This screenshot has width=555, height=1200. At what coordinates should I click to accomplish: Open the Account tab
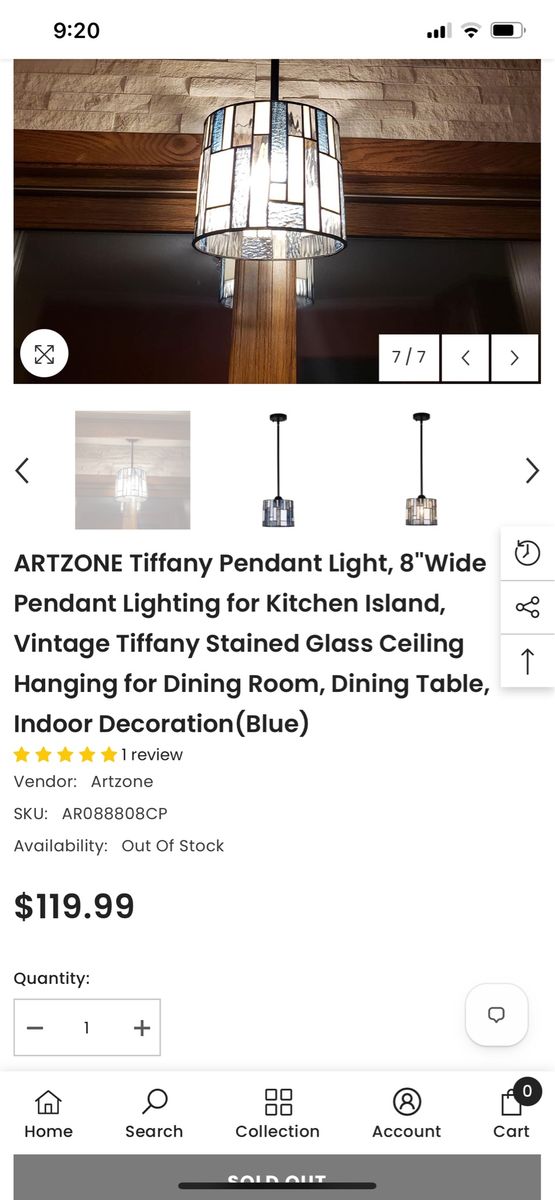point(406,1114)
